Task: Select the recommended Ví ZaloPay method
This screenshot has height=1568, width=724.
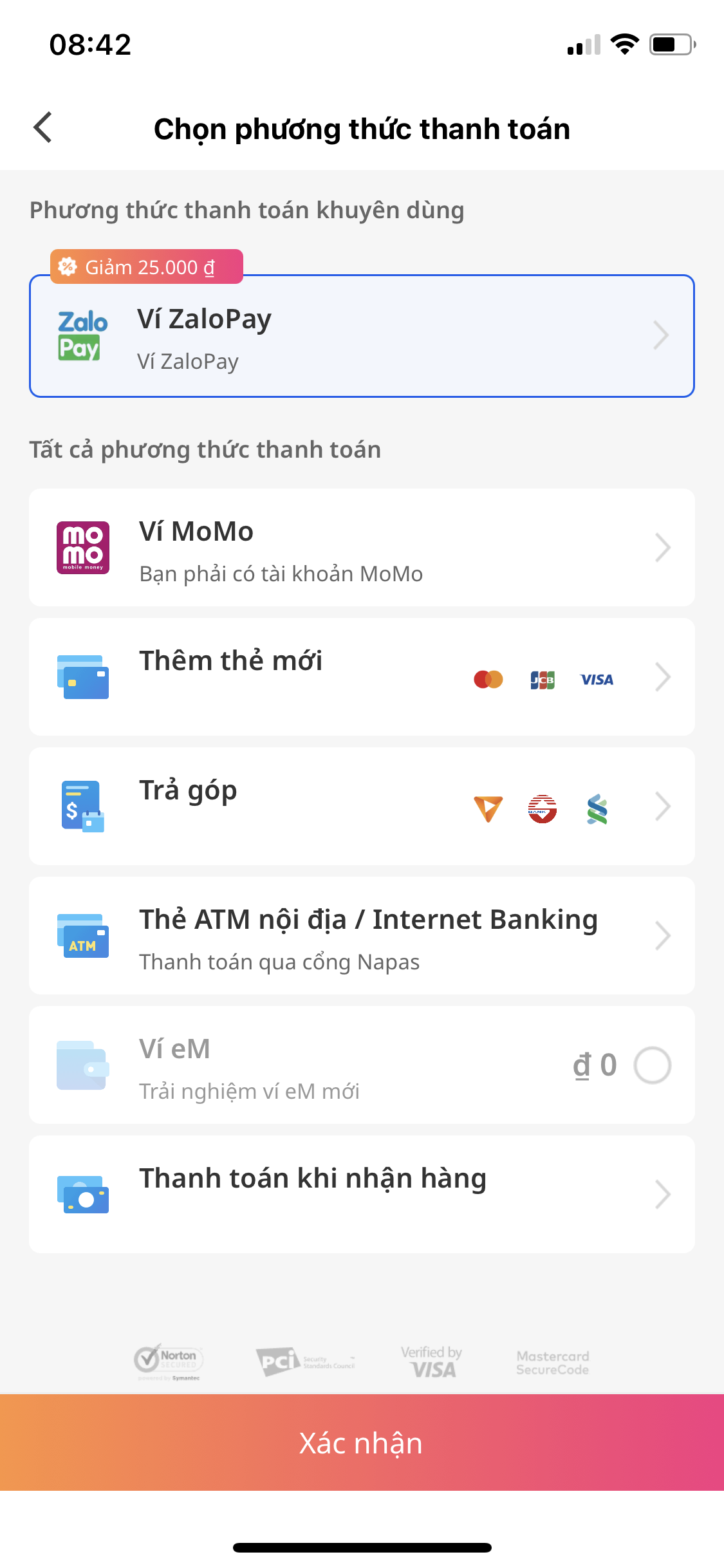Action: click(x=362, y=336)
